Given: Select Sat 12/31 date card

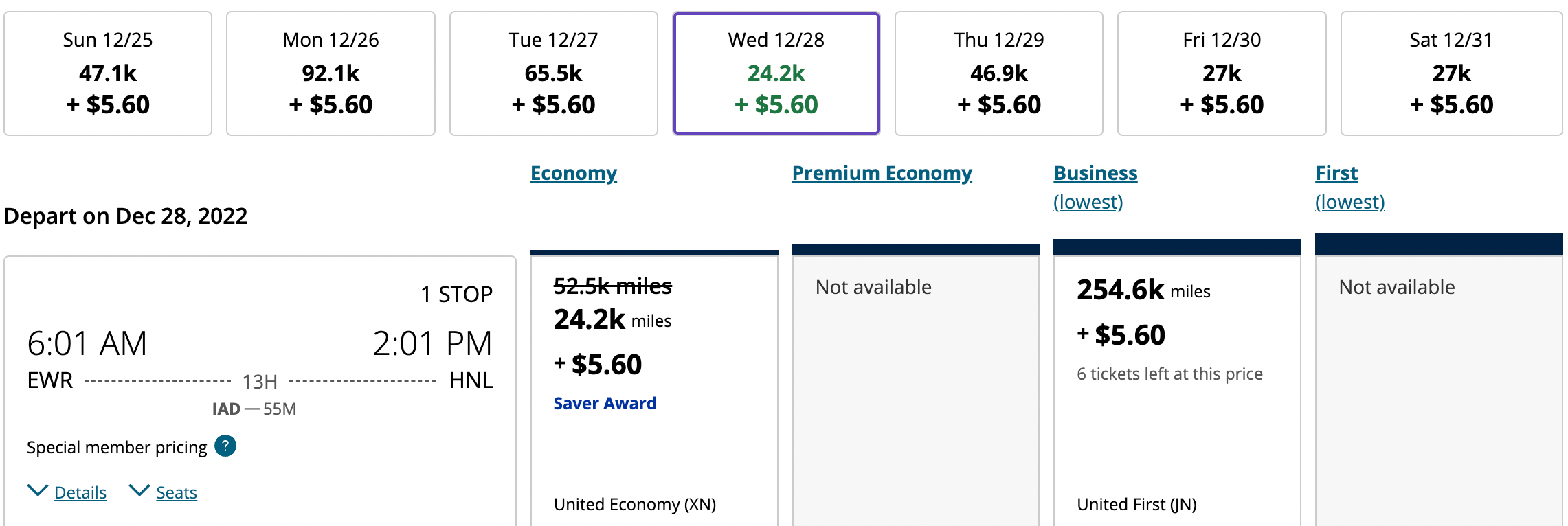Looking at the screenshot, I should [1451, 73].
